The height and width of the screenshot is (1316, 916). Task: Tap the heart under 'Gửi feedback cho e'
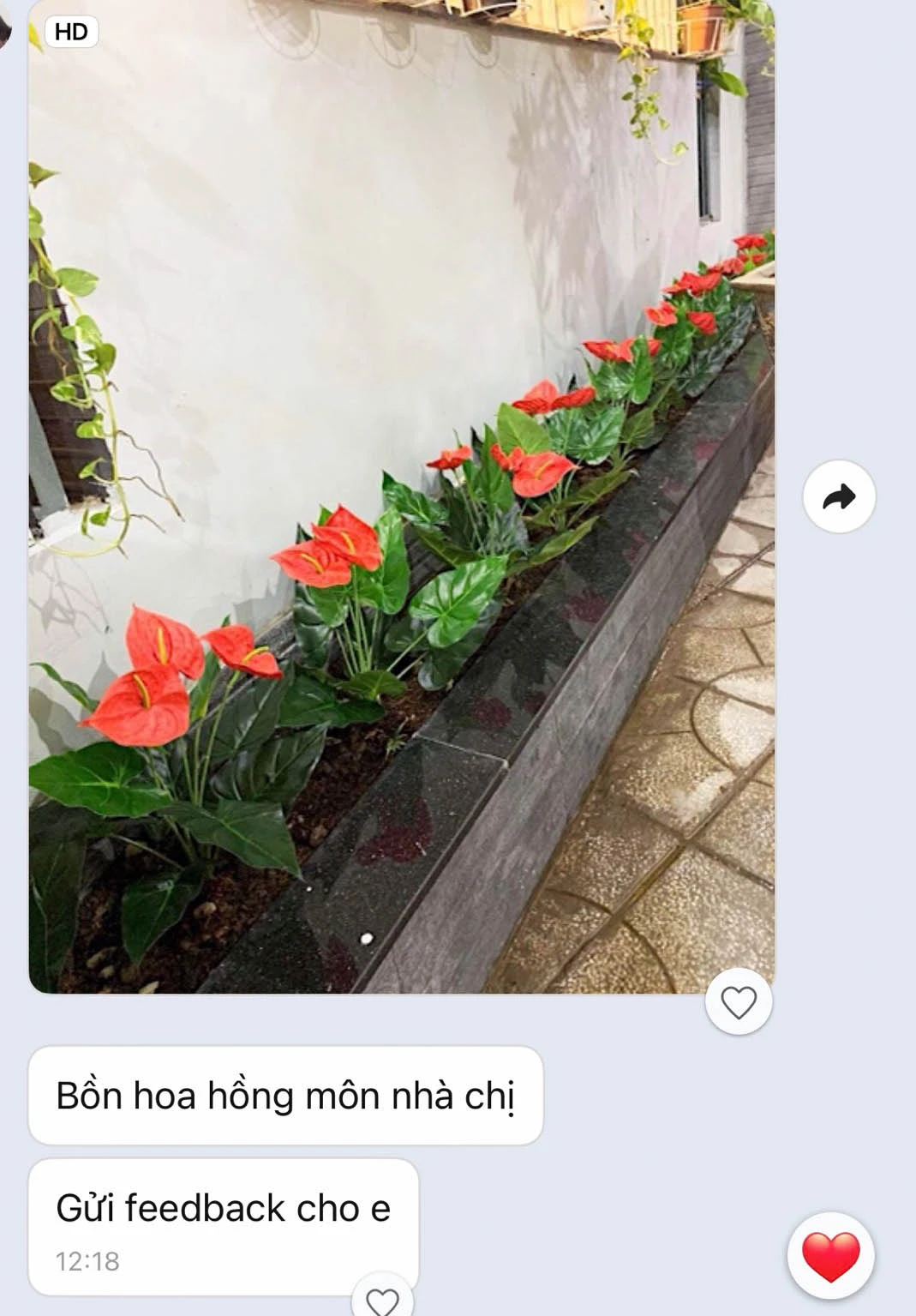pyautogui.click(x=382, y=1298)
